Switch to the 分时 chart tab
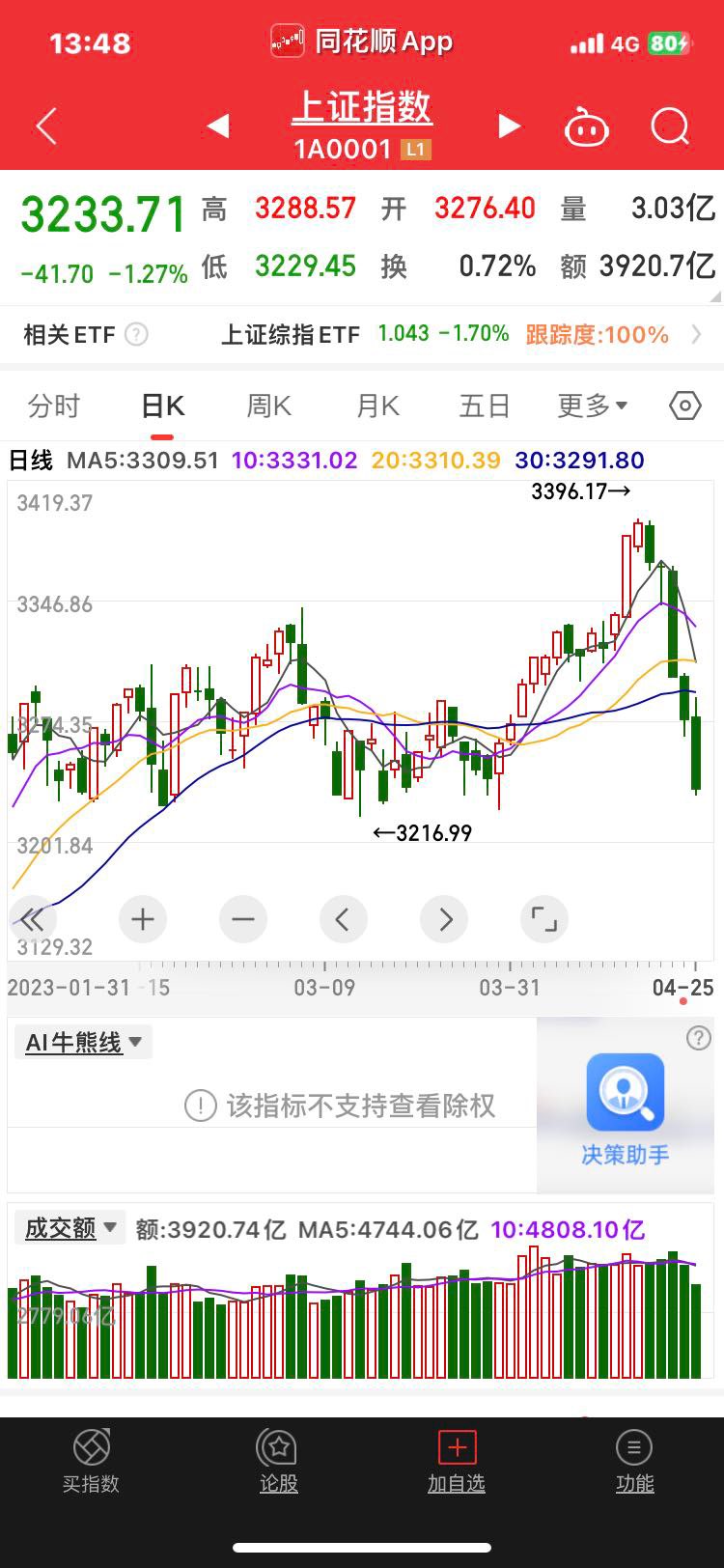Viewport: 724px width, 1568px height. [x=54, y=406]
